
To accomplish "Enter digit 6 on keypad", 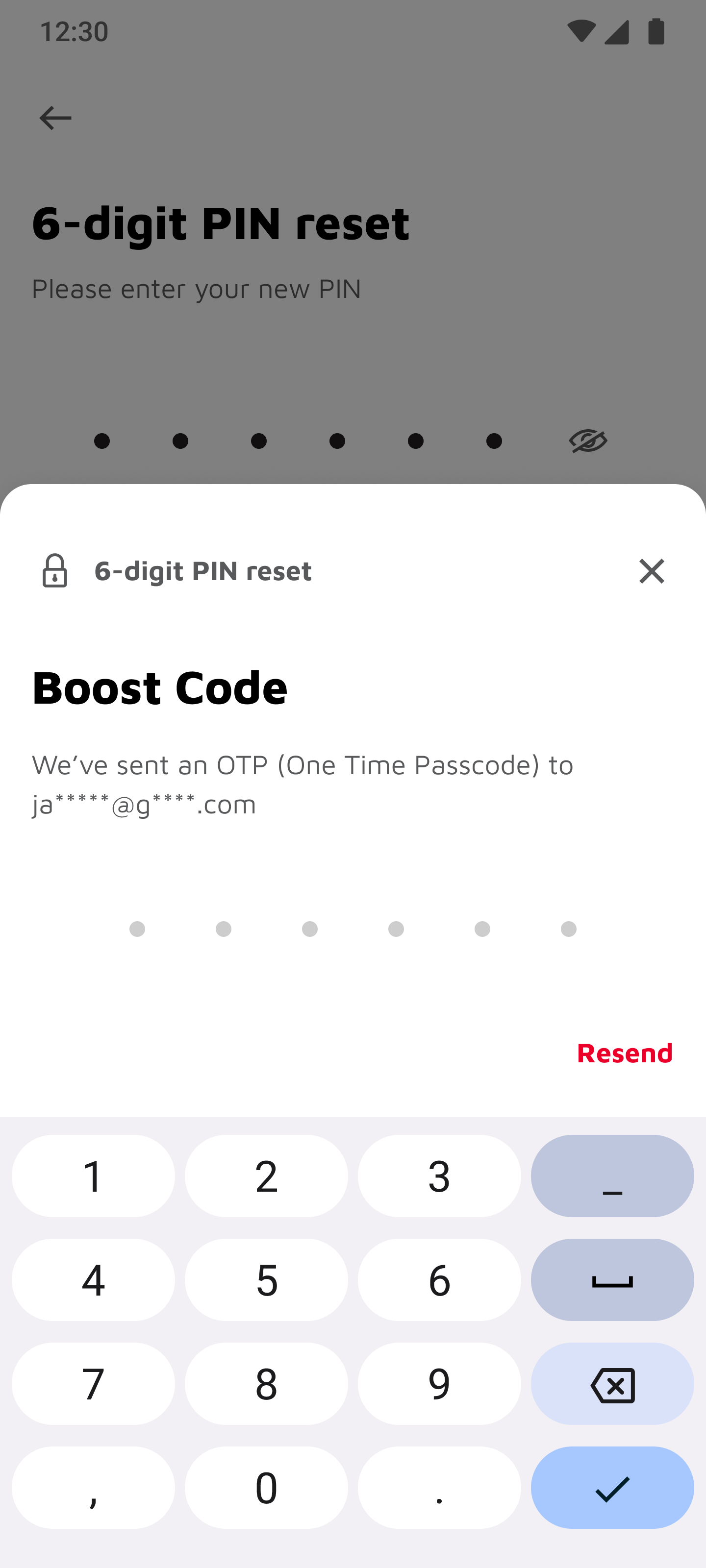I will click(x=439, y=1279).
